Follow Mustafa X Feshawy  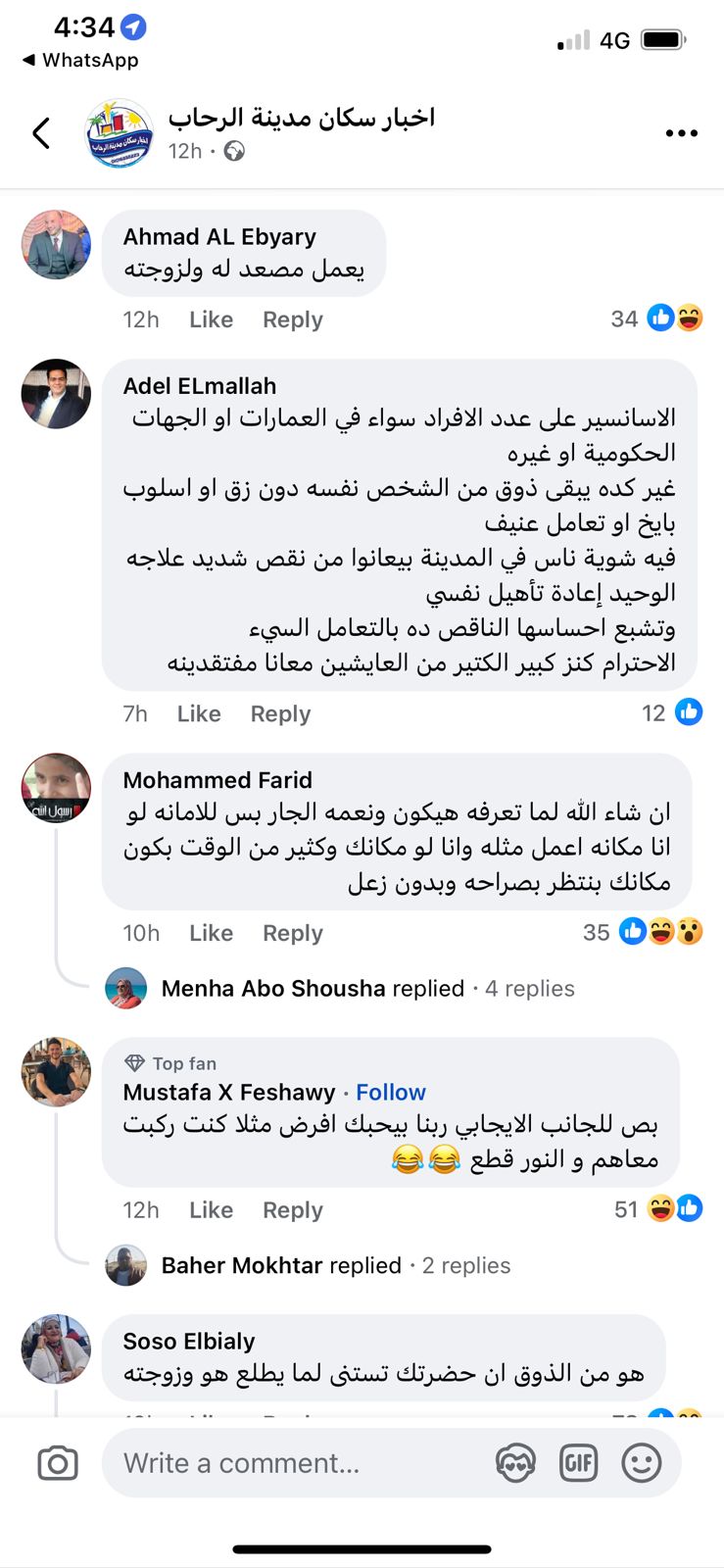pyautogui.click(x=390, y=1092)
